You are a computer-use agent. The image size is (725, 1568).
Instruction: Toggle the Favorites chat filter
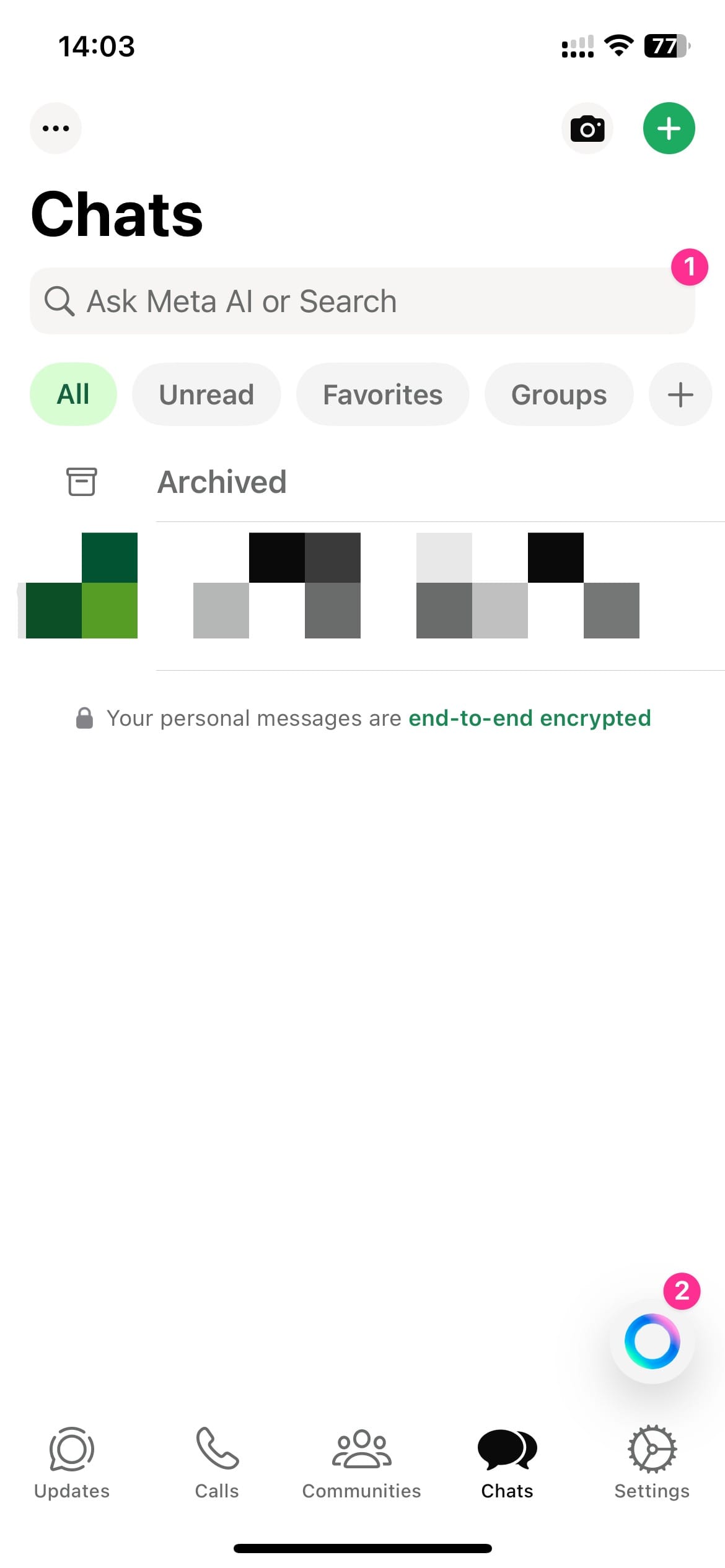382,394
